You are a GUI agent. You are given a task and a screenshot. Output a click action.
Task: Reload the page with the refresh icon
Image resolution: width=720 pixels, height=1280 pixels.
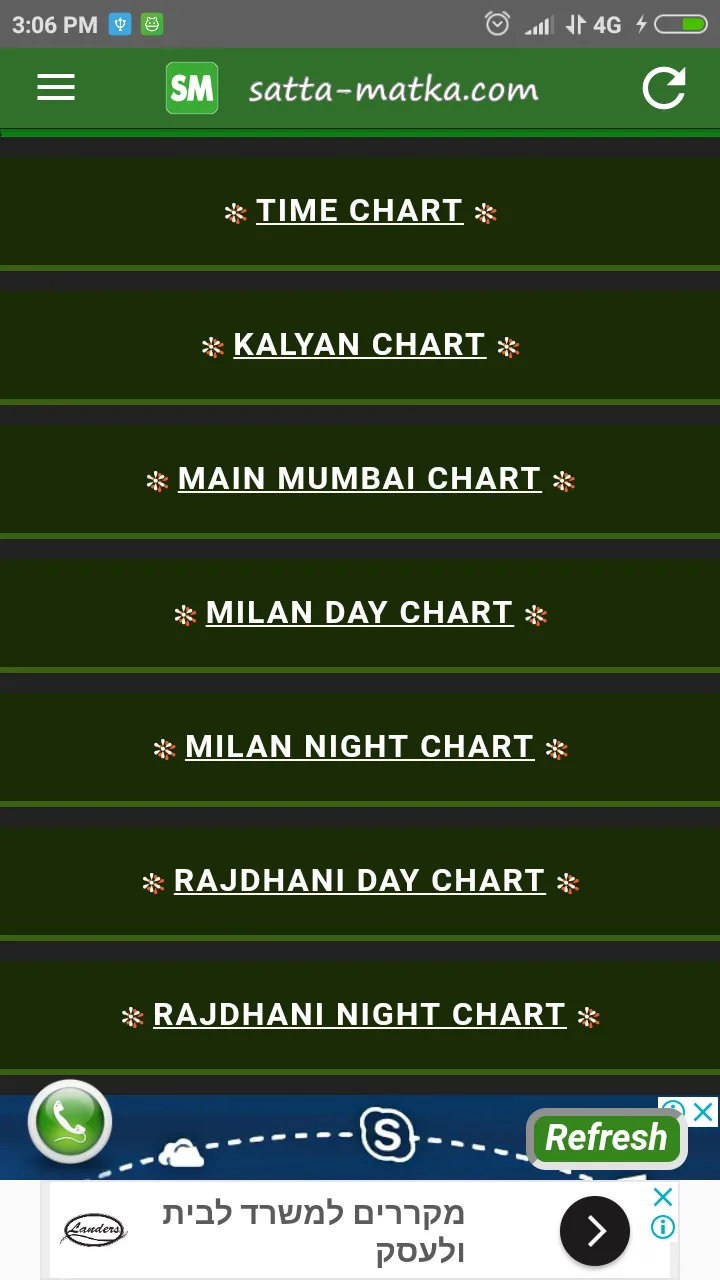click(x=664, y=88)
